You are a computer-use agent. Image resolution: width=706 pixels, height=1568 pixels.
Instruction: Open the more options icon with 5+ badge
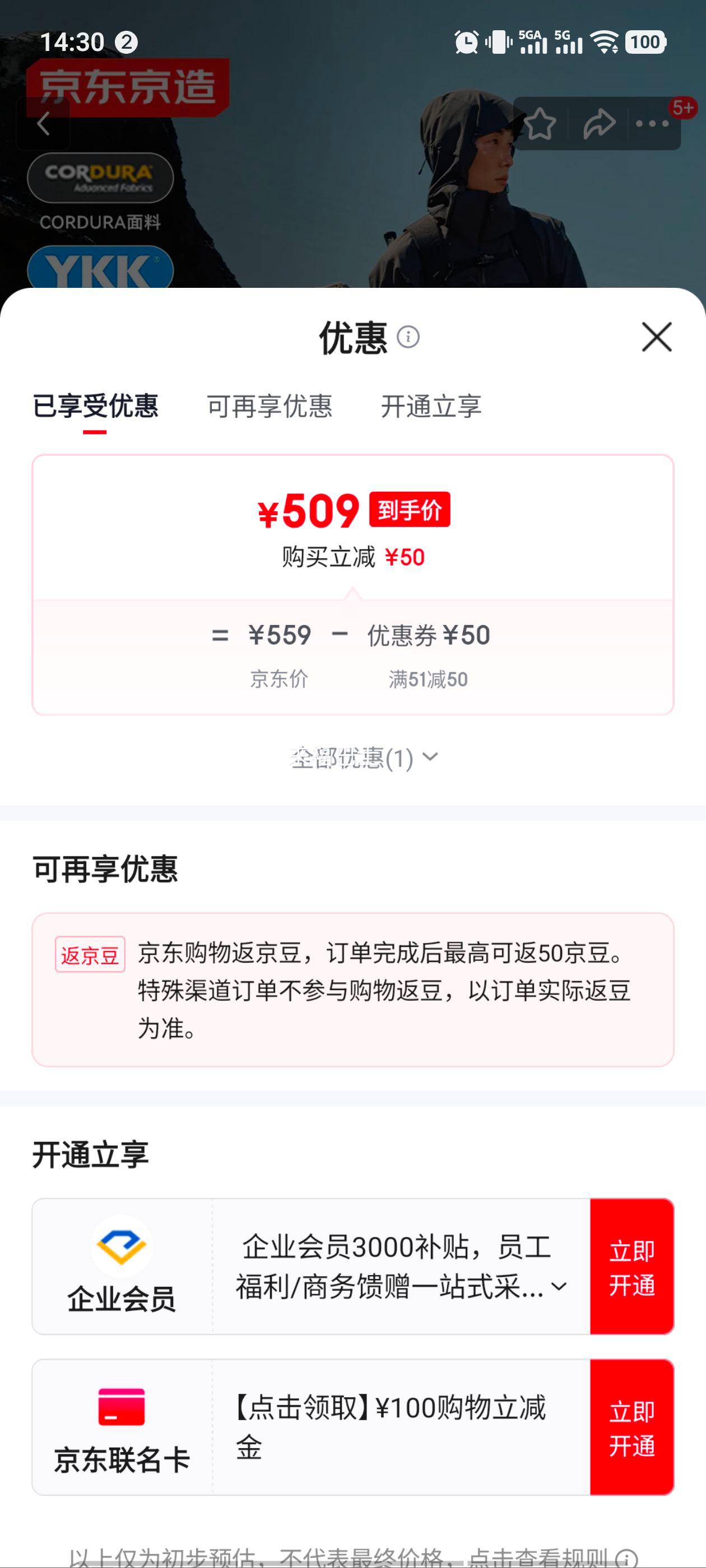tap(651, 124)
